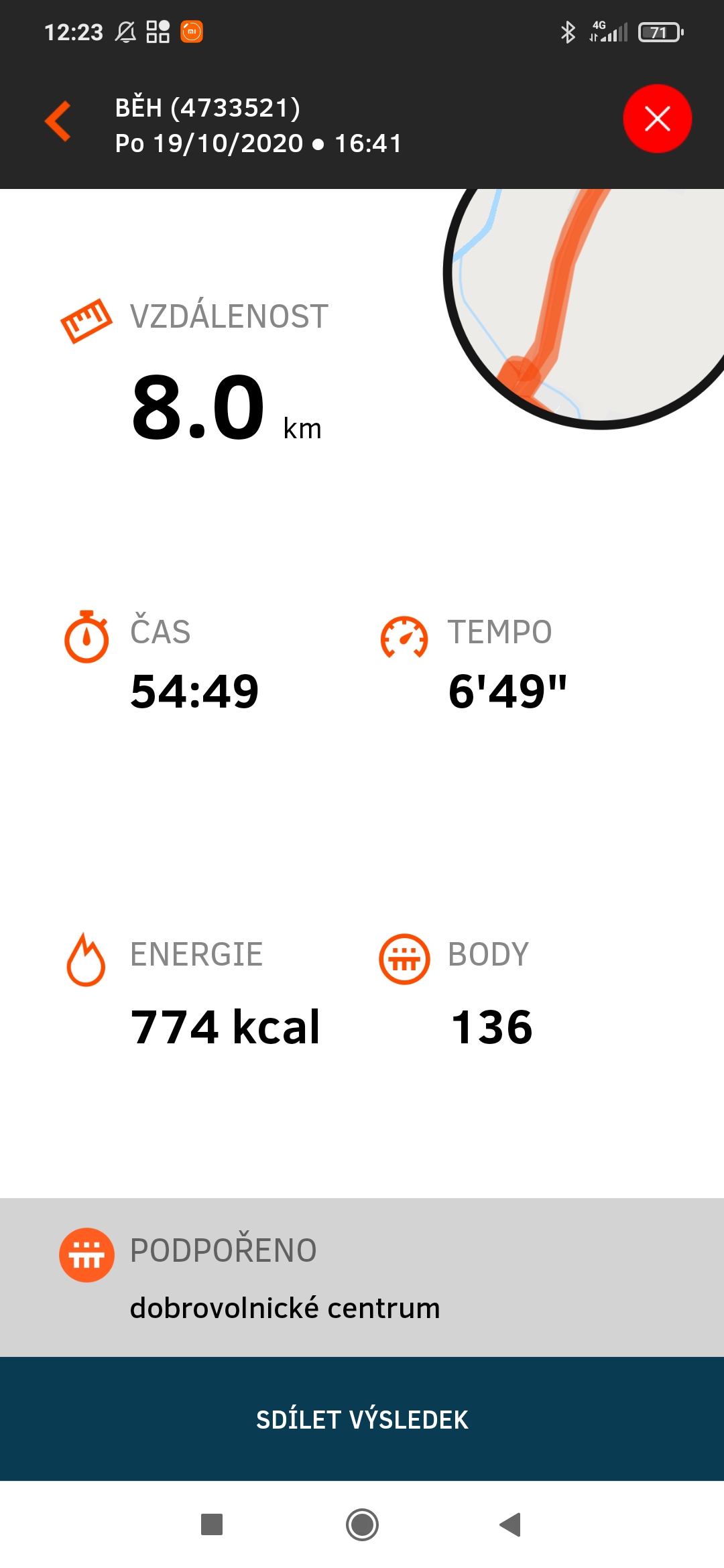The height and width of the screenshot is (1568, 724).
Task: Open recent apps from navigation bar
Action: click(x=212, y=1524)
